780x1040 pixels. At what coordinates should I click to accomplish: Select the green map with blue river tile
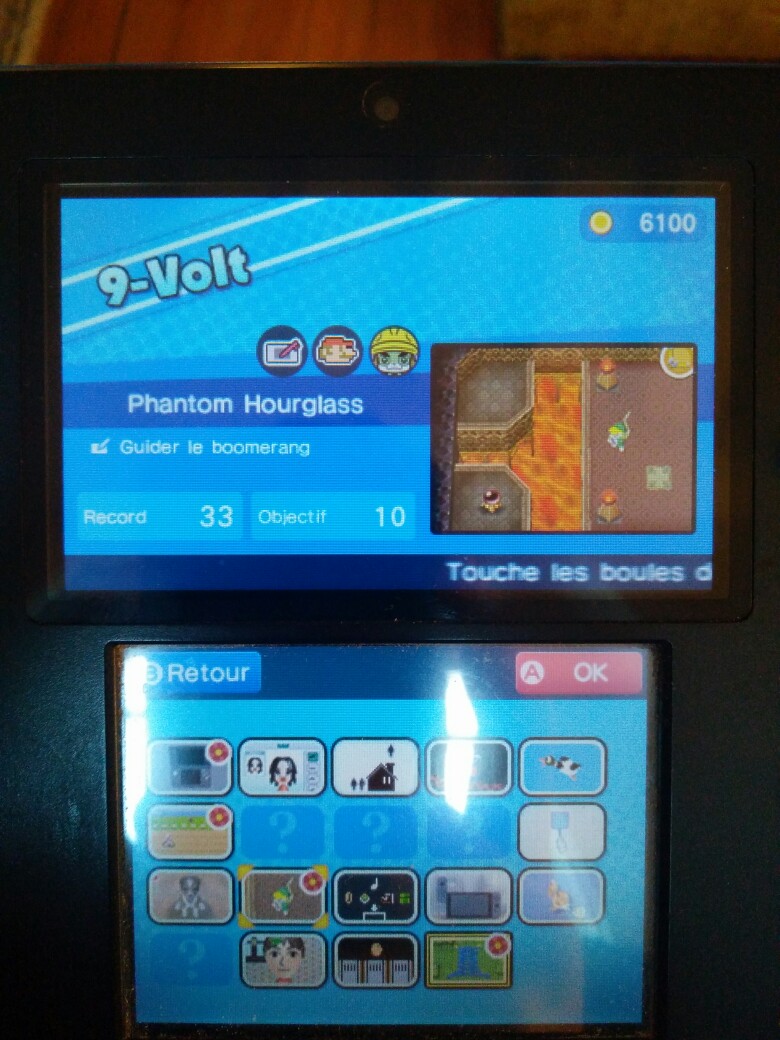468,960
